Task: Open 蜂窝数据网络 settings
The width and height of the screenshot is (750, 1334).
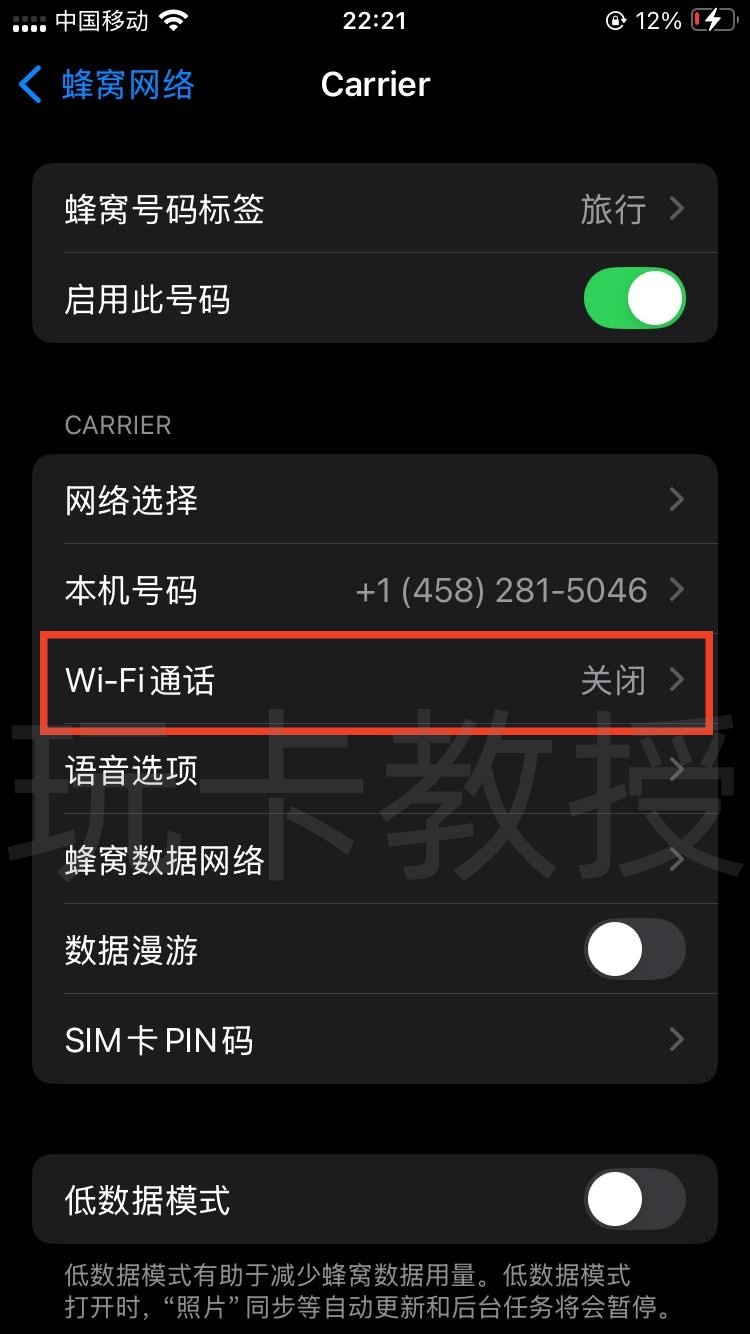Action: [x=375, y=860]
